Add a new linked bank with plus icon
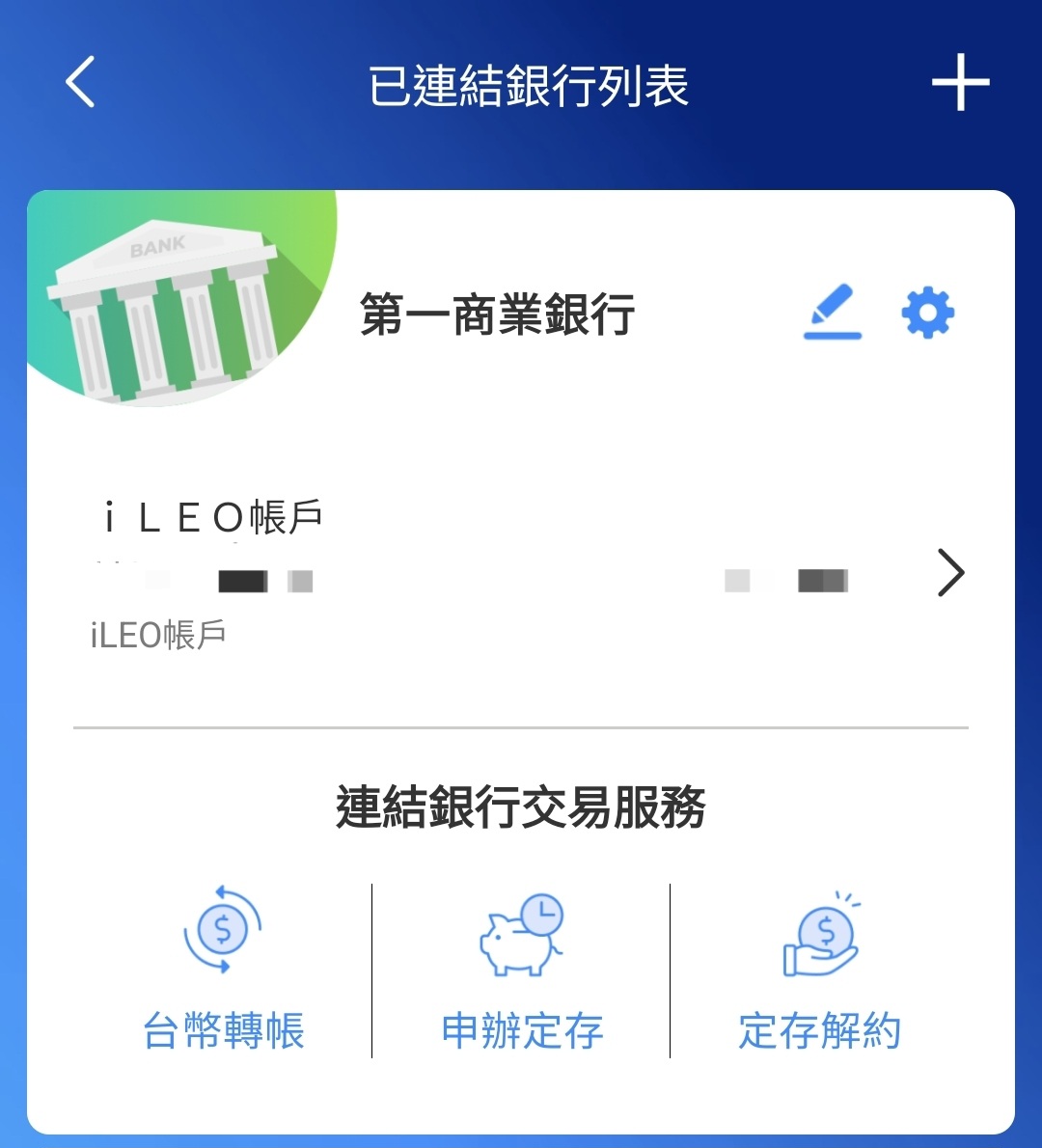 tap(960, 83)
